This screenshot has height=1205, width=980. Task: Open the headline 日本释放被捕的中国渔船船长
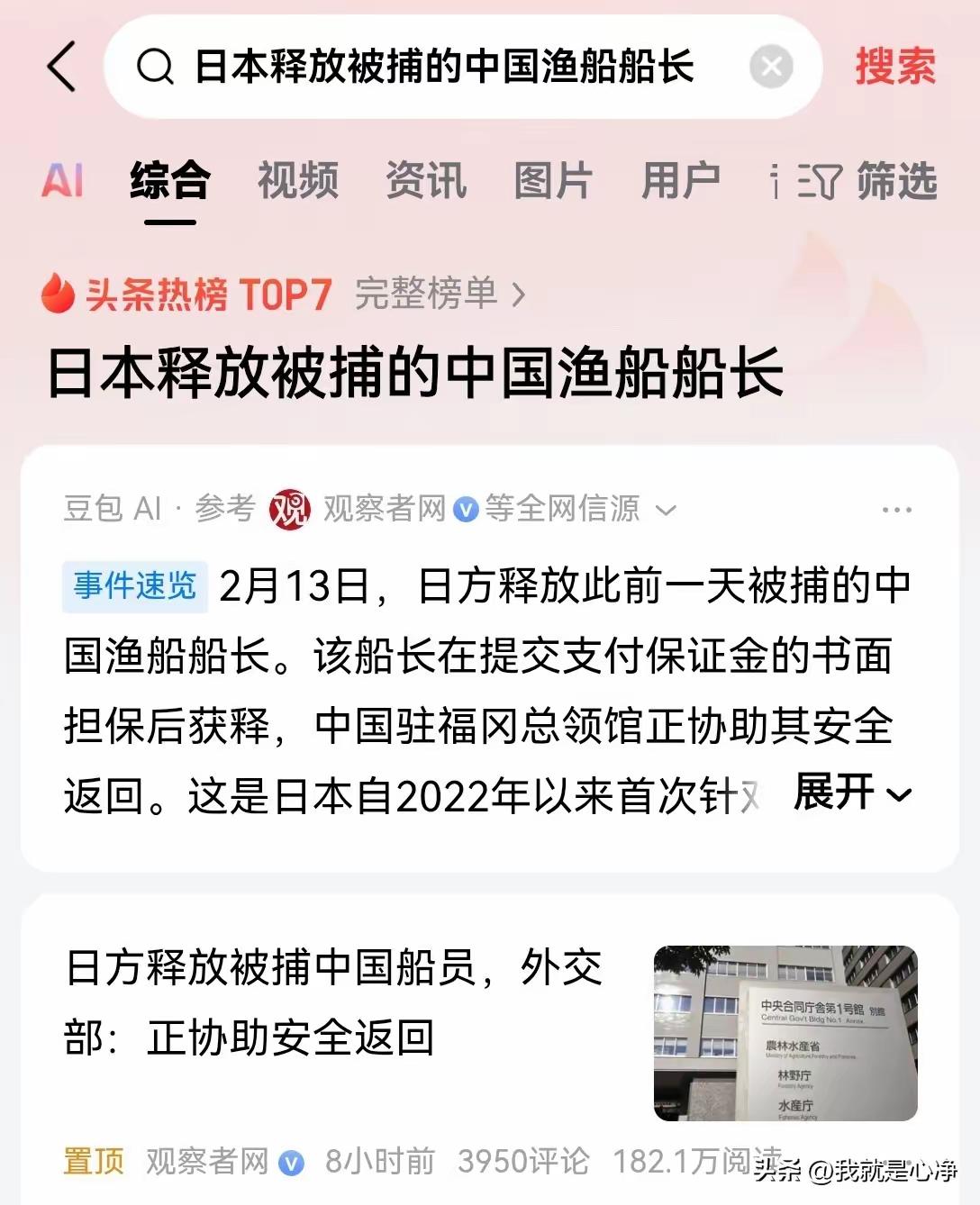coord(410,373)
